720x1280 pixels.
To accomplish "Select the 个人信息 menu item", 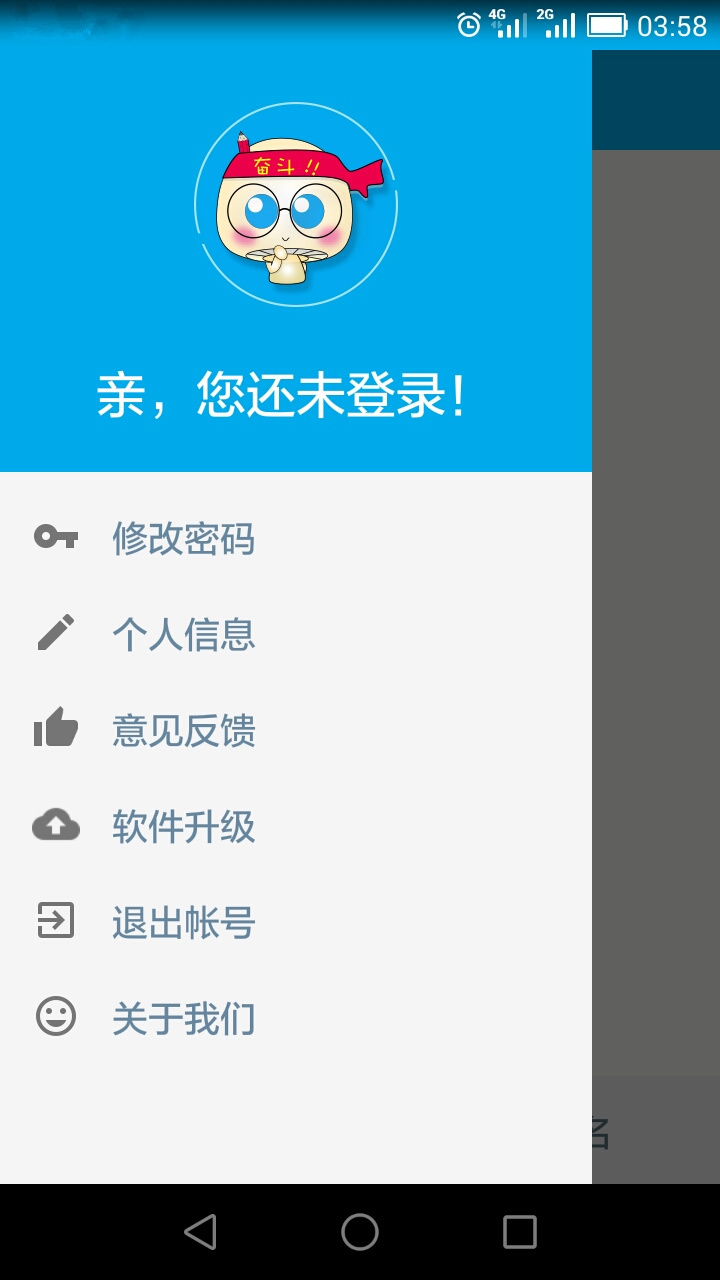I will point(186,635).
